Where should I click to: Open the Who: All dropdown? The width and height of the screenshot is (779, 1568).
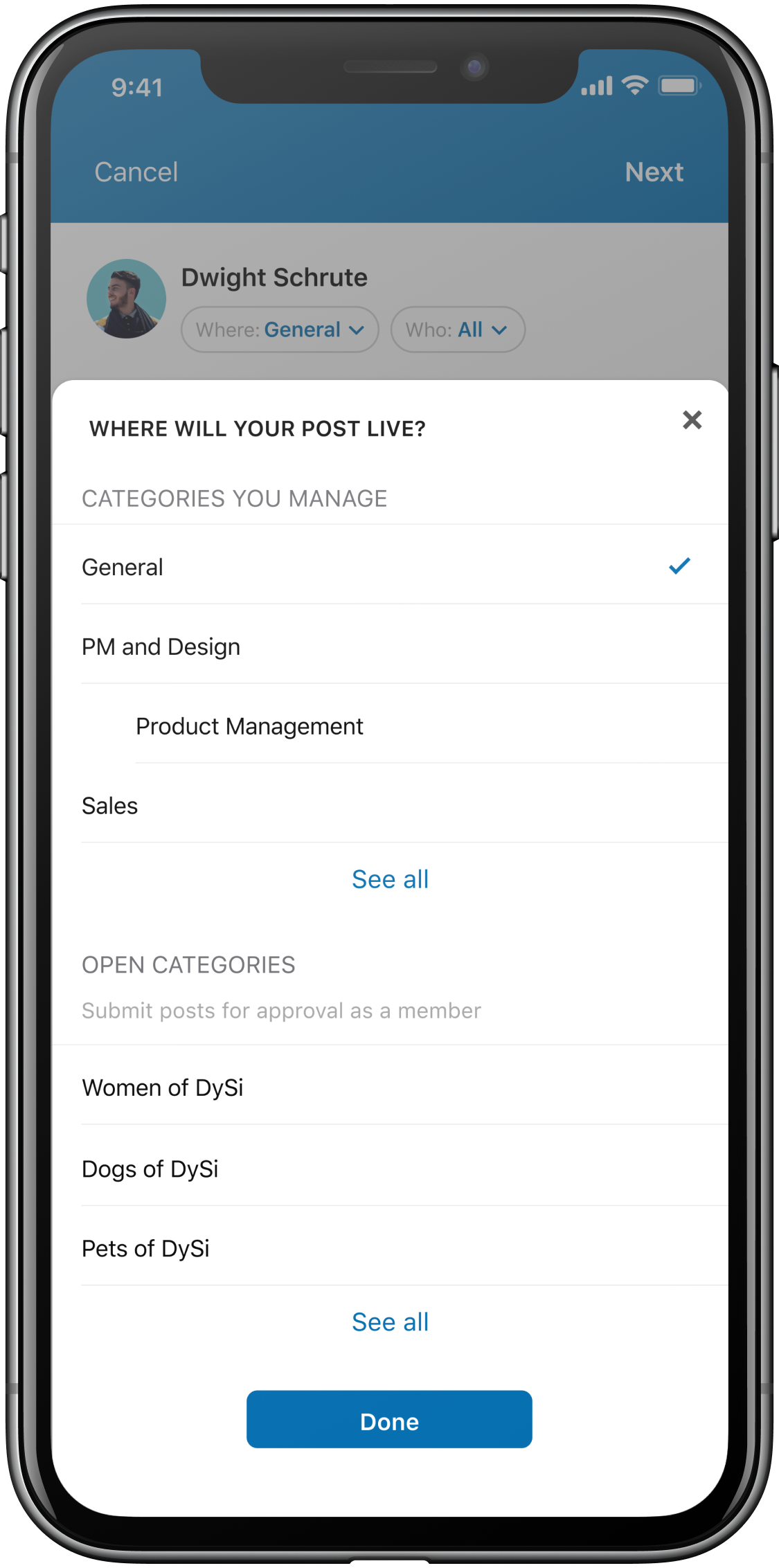(458, 330)
